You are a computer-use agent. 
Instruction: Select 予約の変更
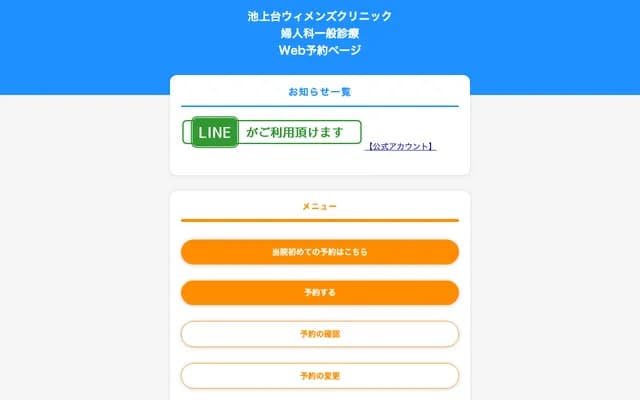coord(319,376)
